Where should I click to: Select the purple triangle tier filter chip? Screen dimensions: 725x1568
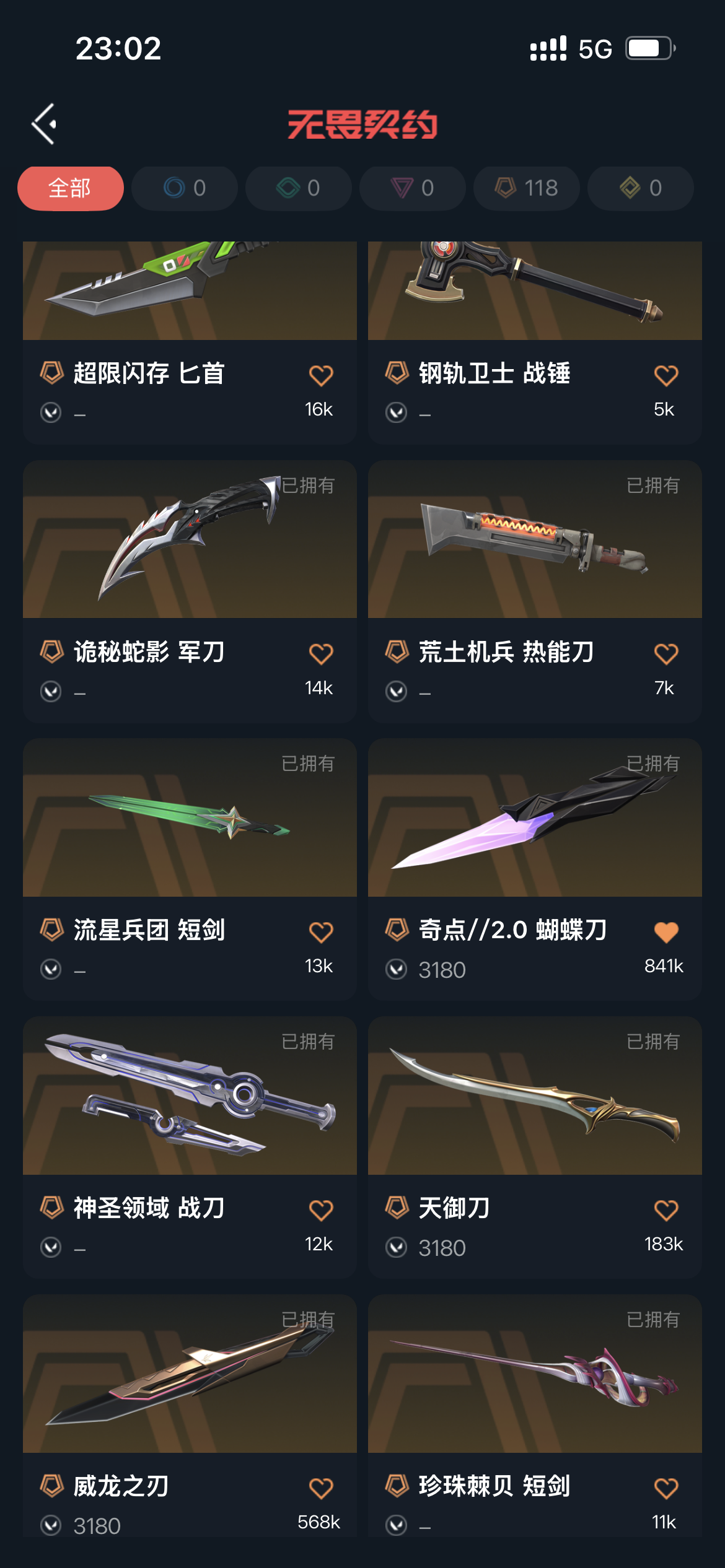(412, 188)
